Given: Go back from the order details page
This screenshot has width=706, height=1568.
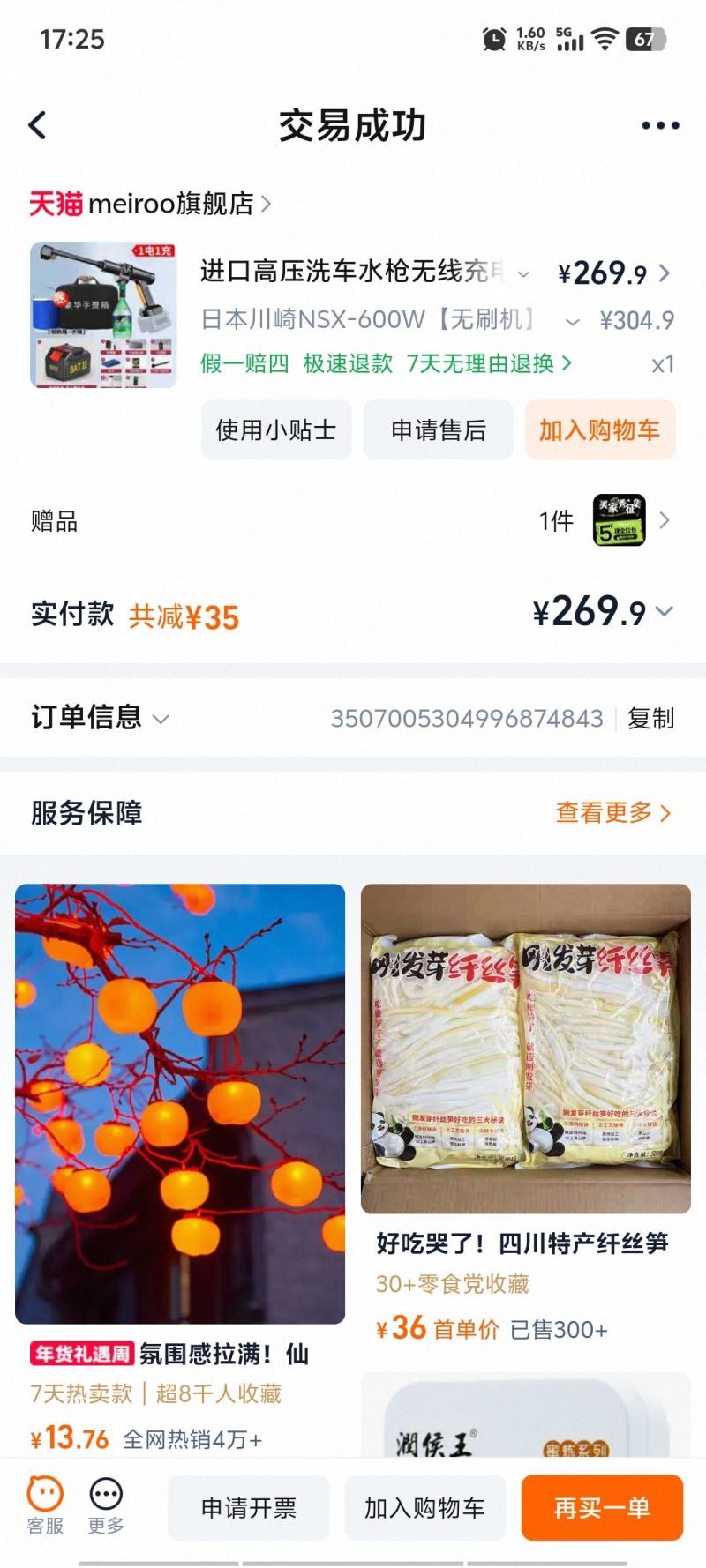Looking at the screenshot, I should click(x=38, y=126).
